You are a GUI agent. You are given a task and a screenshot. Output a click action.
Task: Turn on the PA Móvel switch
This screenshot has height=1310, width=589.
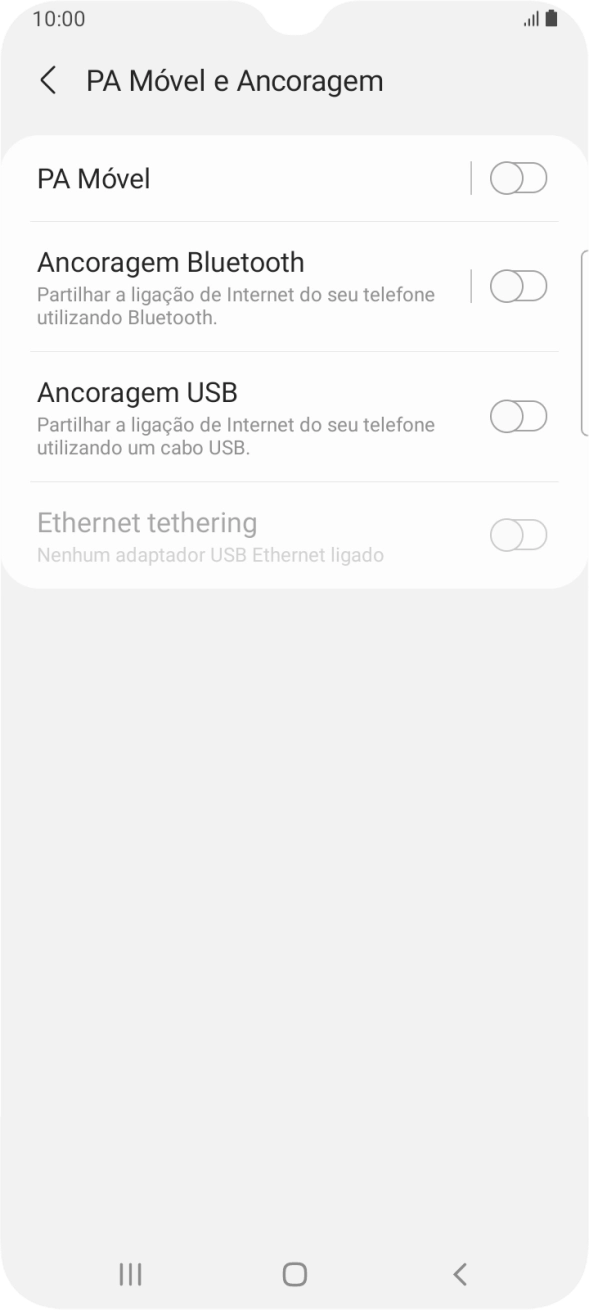519,179
